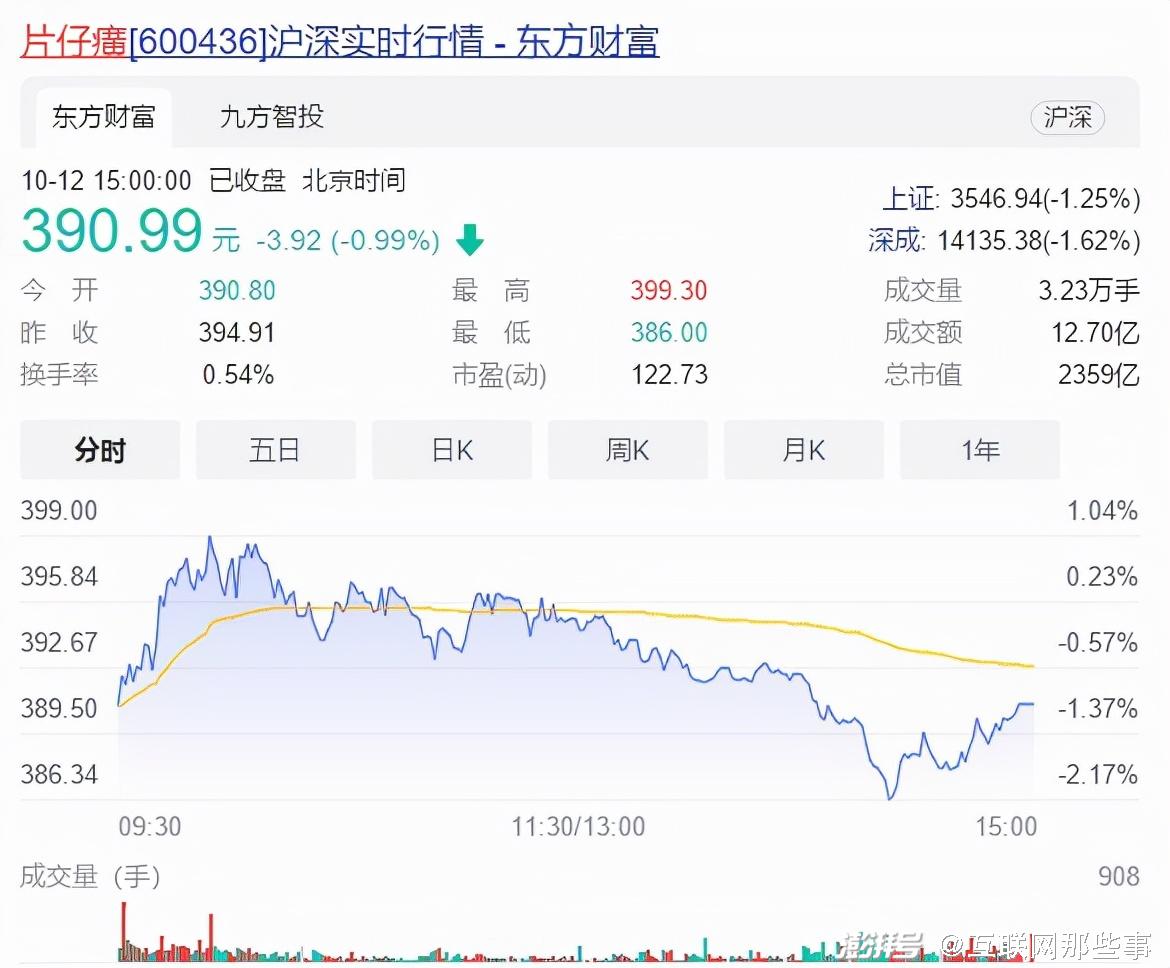Show the 五日 chart

[275, 450]
